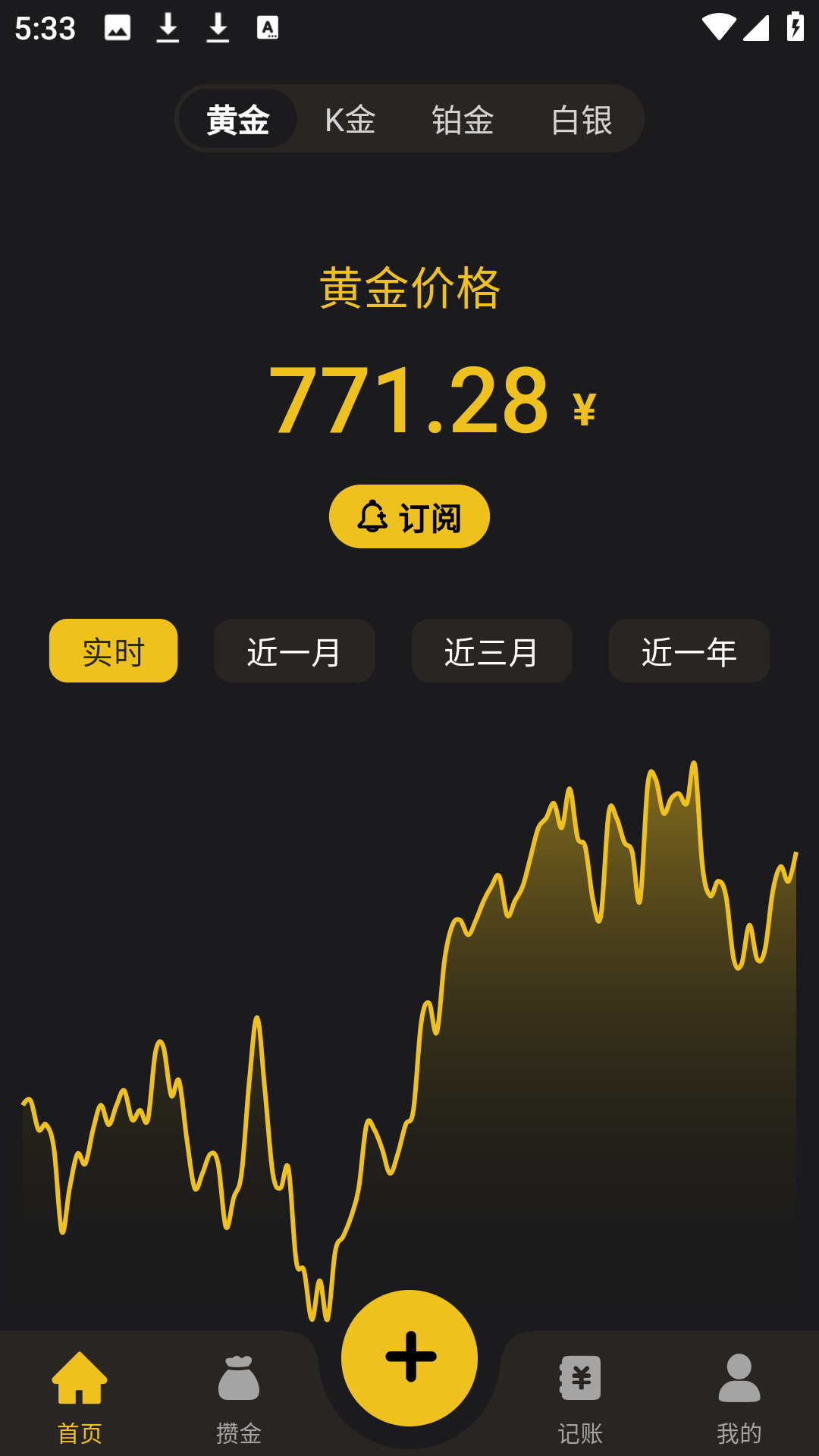Switch chart range to 近一年
The image size is (819, 1456).
tap(689, 651)
